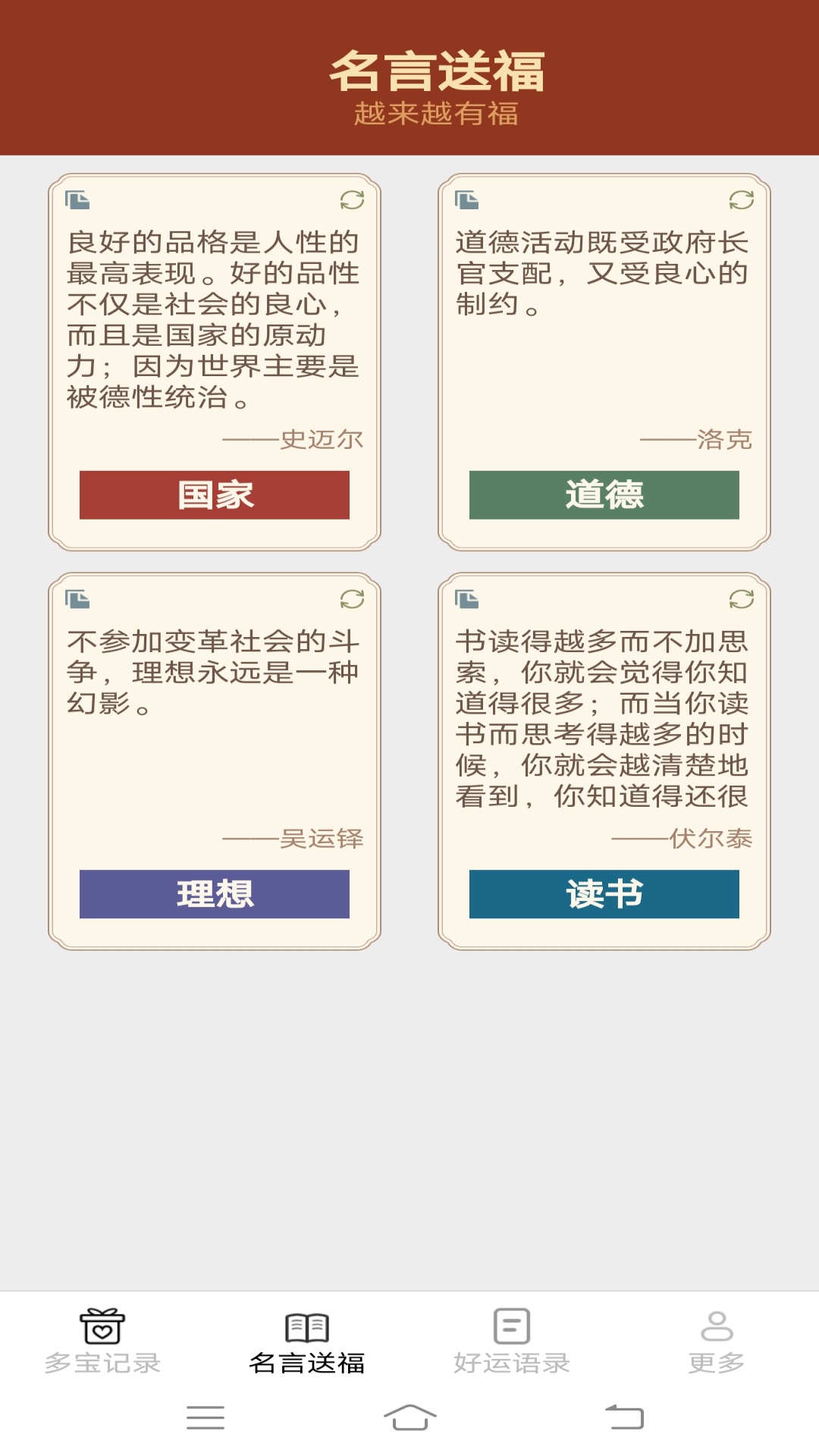Copy the 洛克 quote on 道德
Screen dimensions: 819x1456
click(466, 200)
